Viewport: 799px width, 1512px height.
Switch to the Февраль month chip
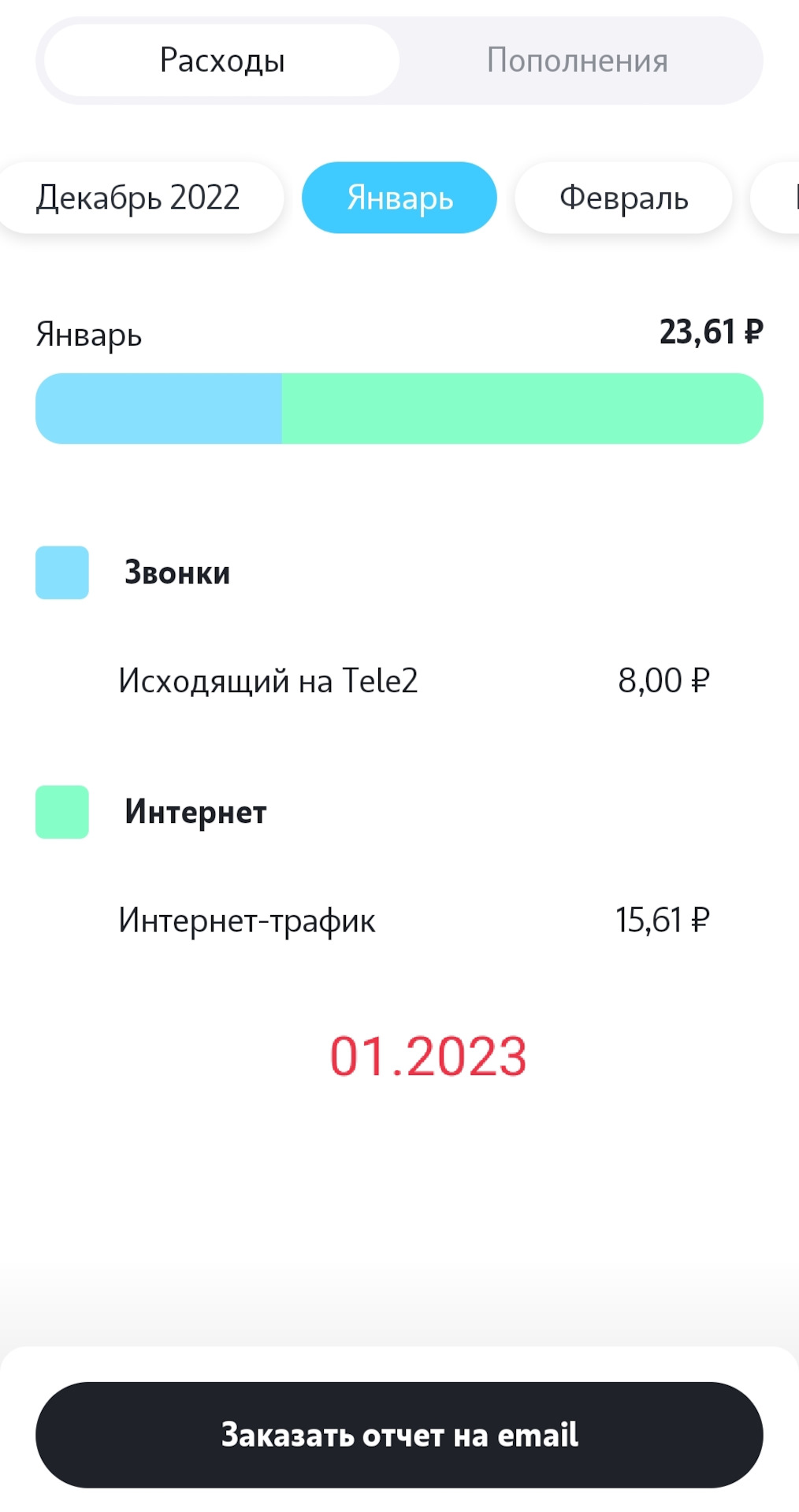click(x=623, y=198)
